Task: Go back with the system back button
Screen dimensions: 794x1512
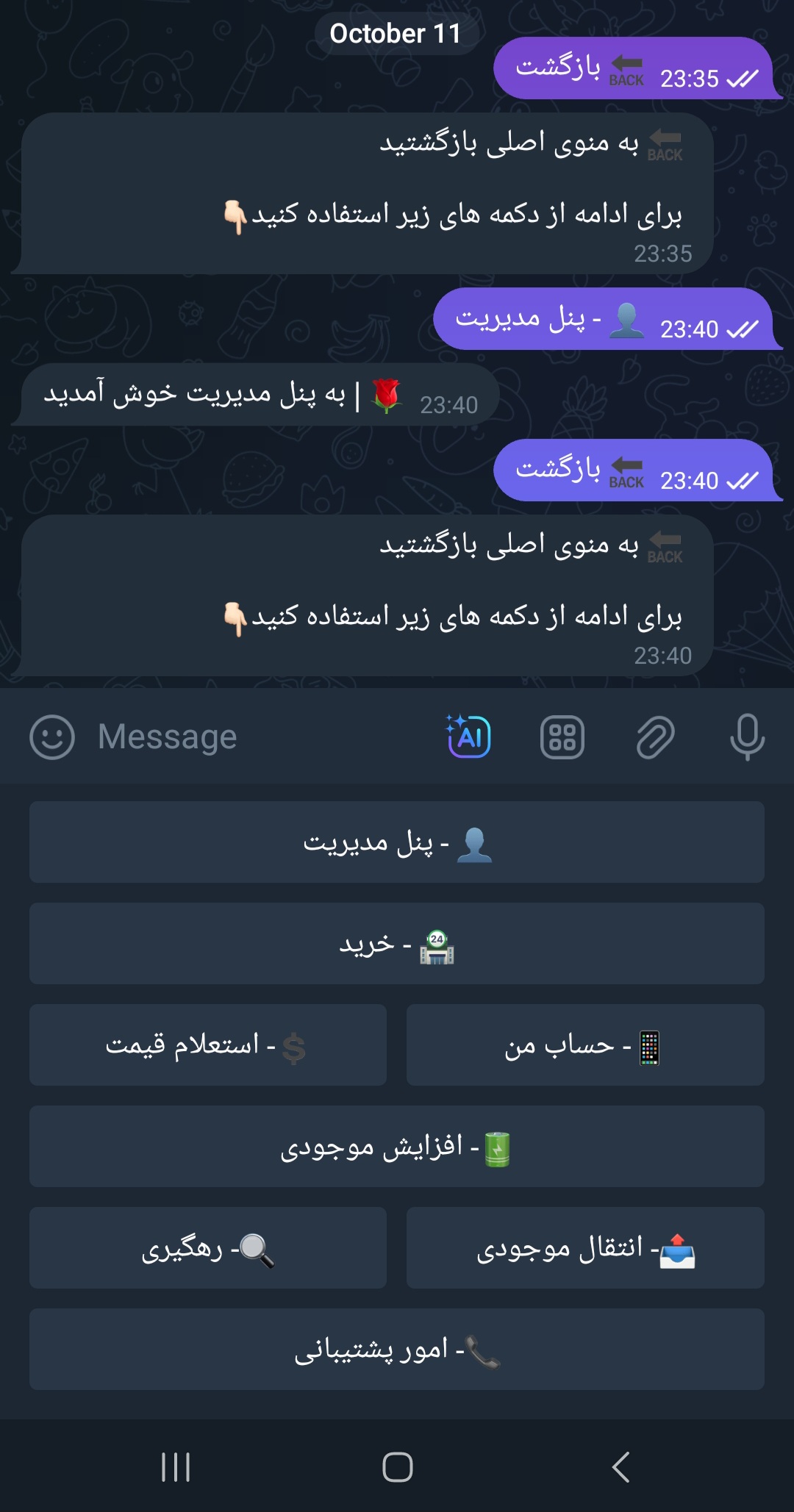Action: tap(620, 1467)
